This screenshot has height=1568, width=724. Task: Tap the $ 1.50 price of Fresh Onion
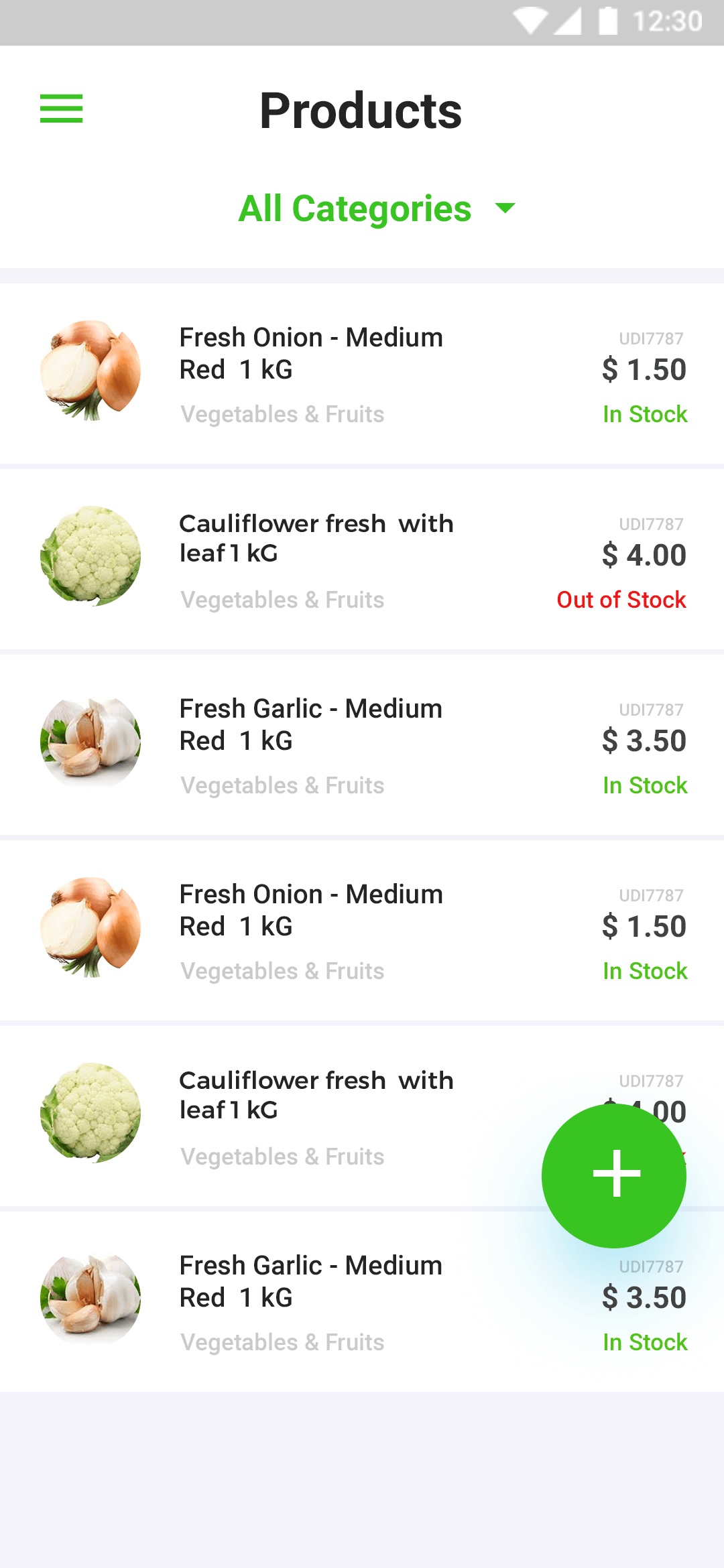(644, 369)
